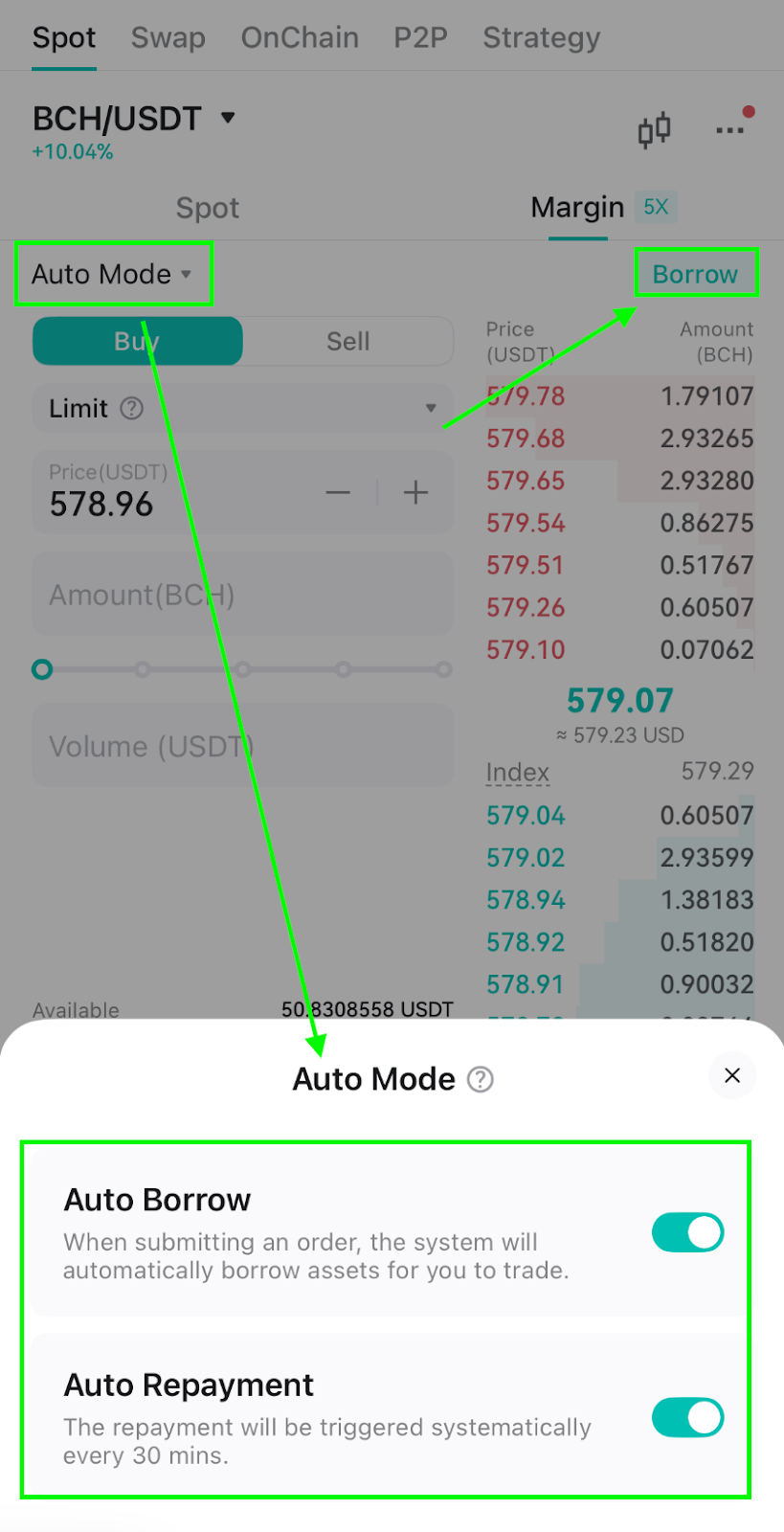Screen dimensions: 784x1532
Task: Click the 5X leverage badge
Action: (x=657, y=206)
